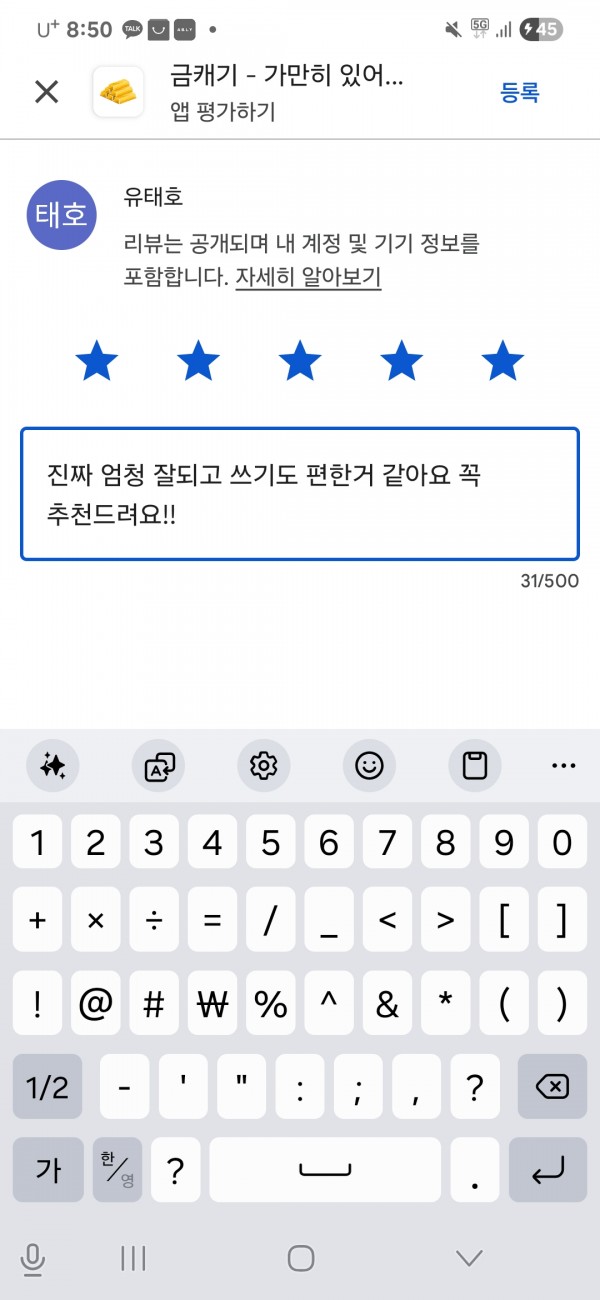
Task: Open the 자세히 알아보기 link
Action: coord(308,277)
